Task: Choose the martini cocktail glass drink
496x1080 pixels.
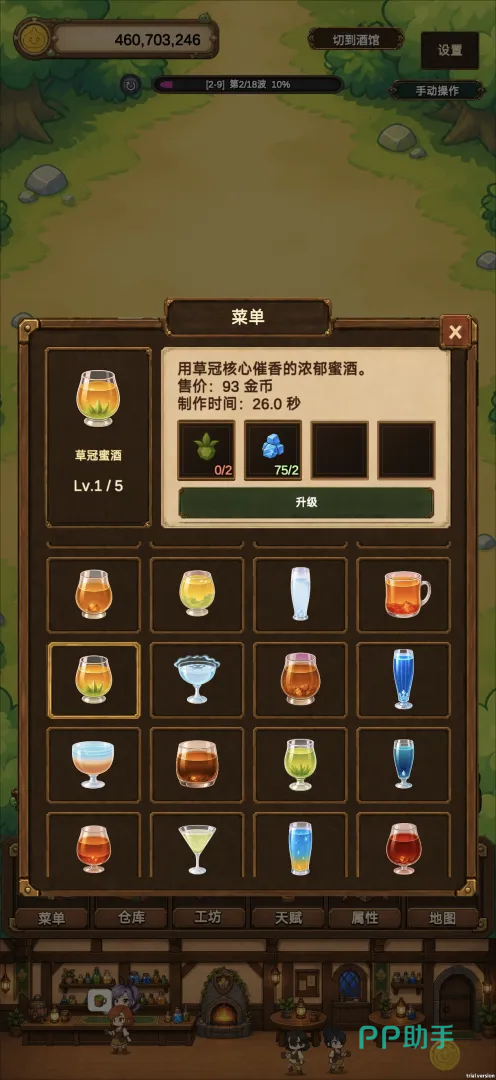Action: (197, 847)
